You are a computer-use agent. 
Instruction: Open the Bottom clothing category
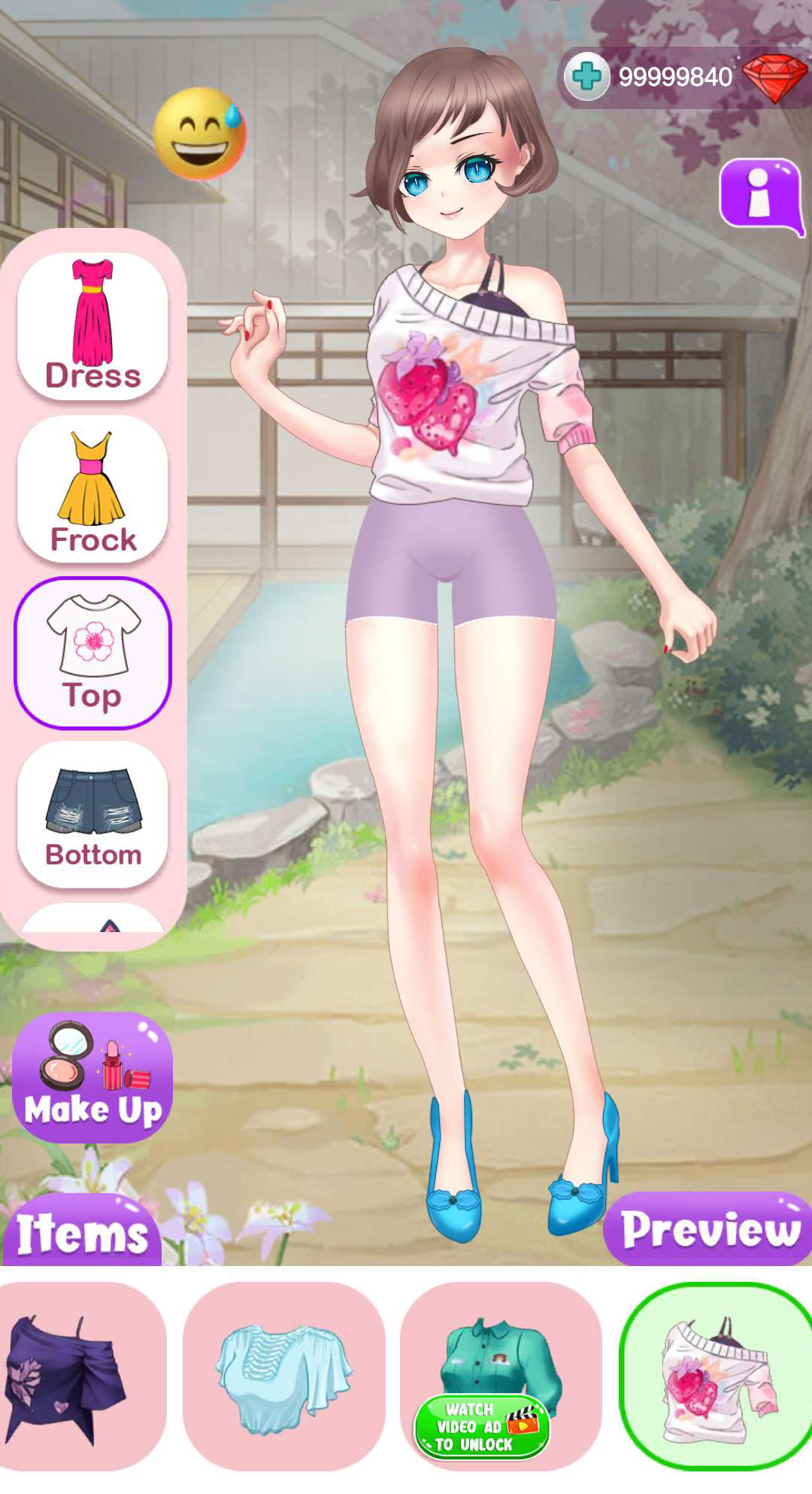pyautogui.click(x=92, y=814)
